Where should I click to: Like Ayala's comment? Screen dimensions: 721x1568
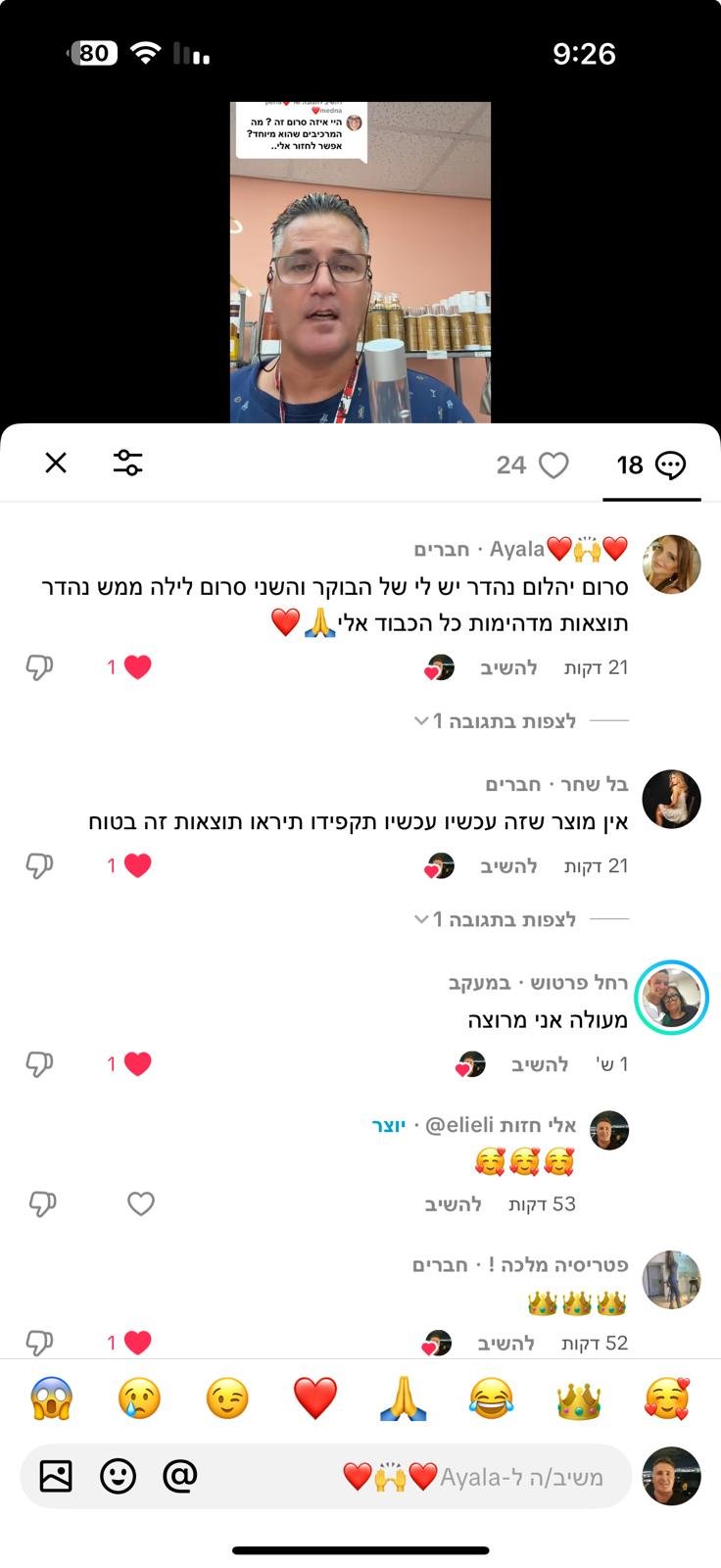click(x=137, y=667)
